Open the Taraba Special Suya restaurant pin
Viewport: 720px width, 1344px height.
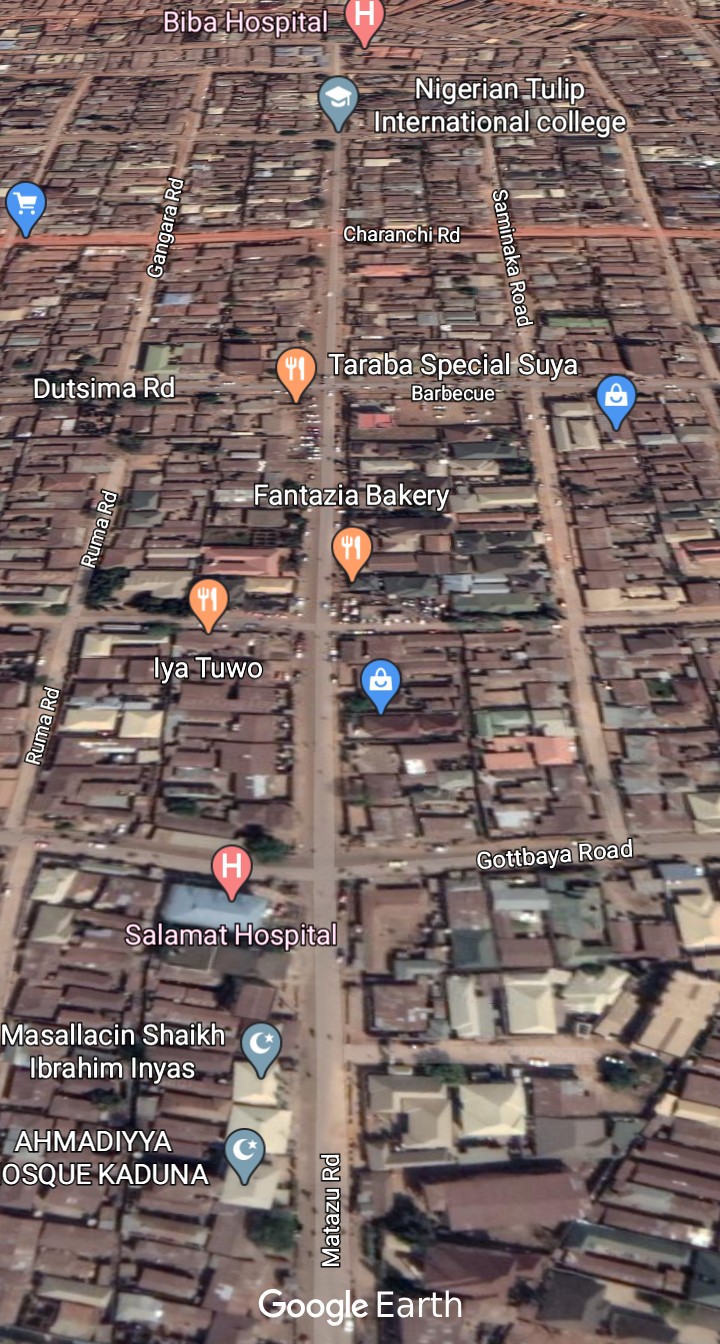coord(296,371)
